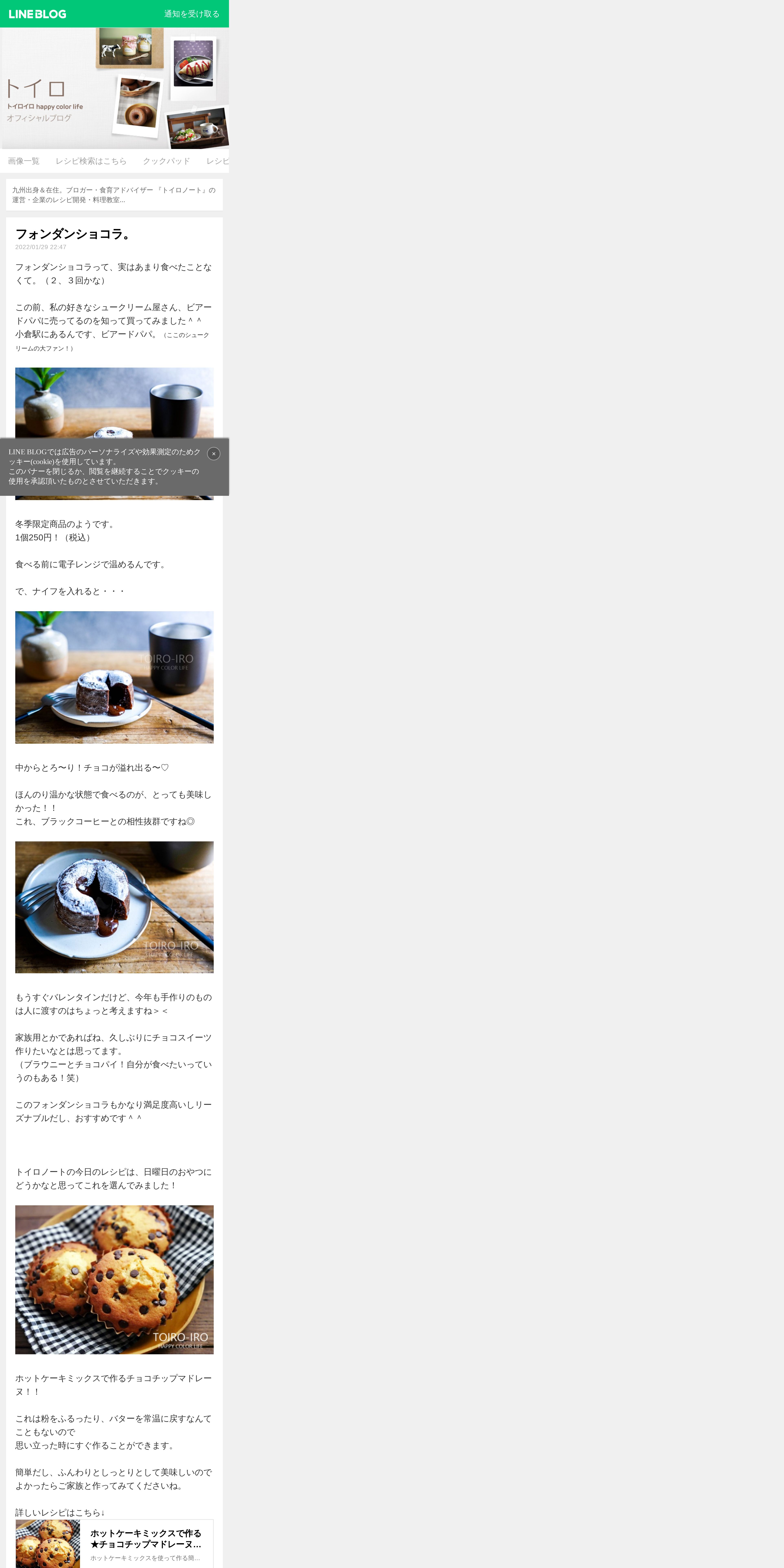784x1568 pixels.
Task: Tap the トイロ blog header banner
Action: point(114,88)
